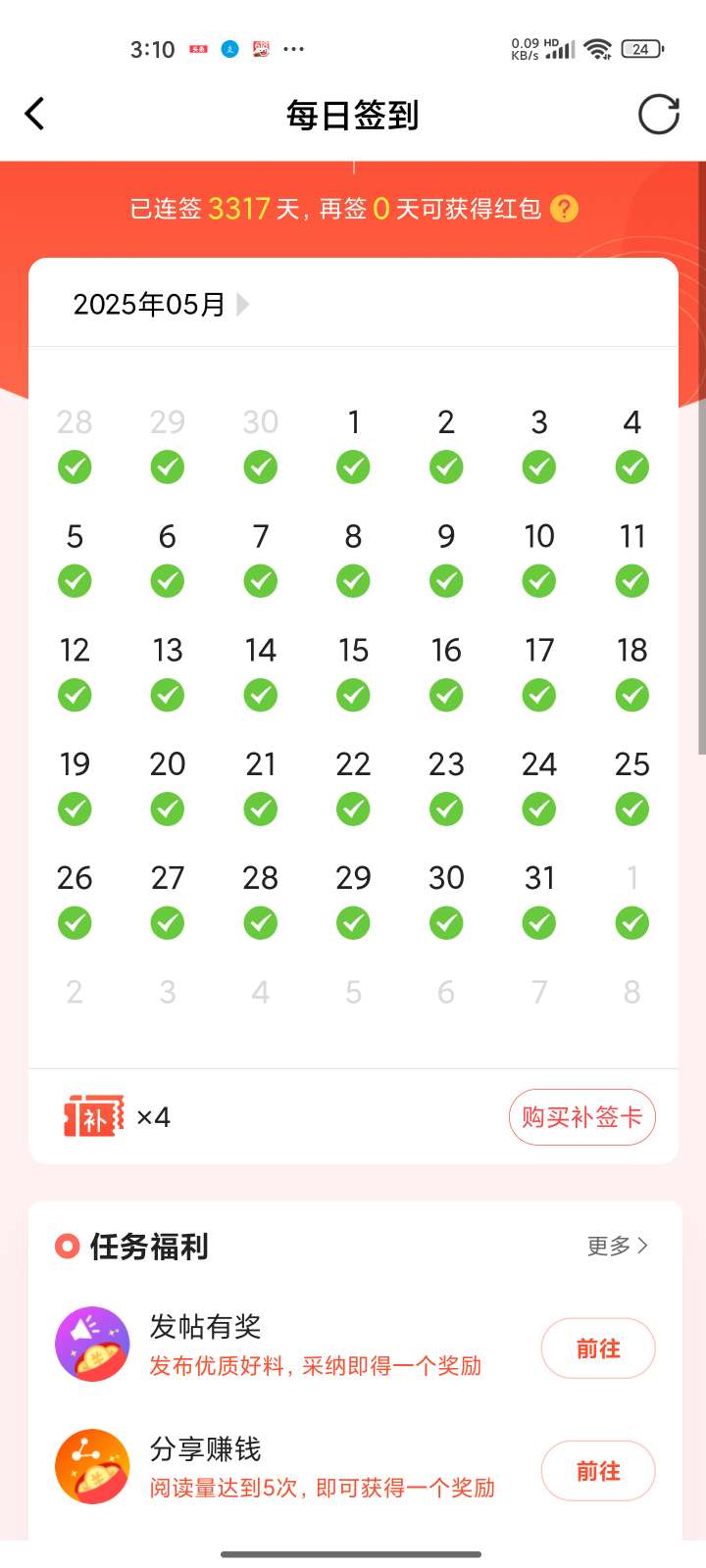Screen dimensions: 706x1568
Task: Tap 前往 for the 分享赚钱 task
Action: pos(597,1471)
